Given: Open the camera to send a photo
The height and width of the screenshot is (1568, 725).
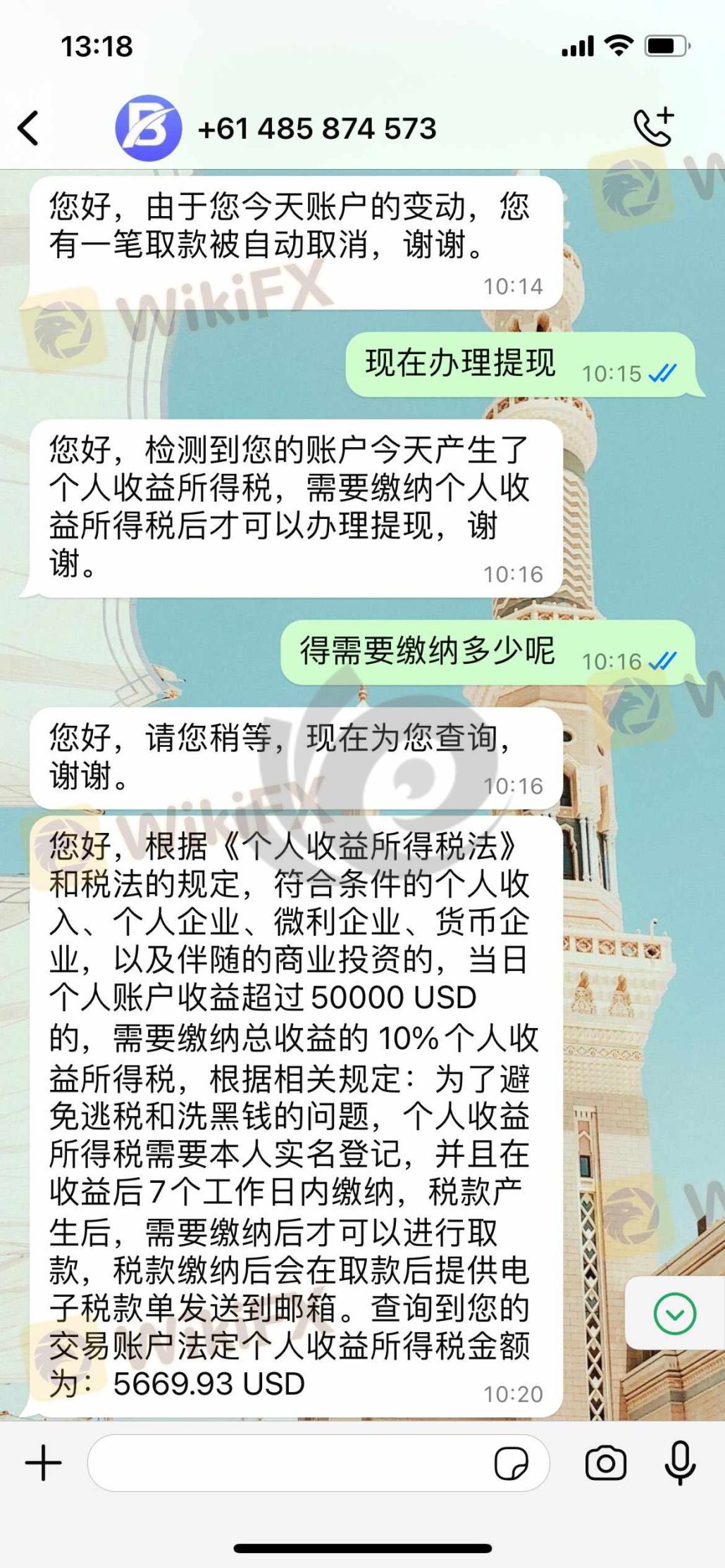Looking at the screenshot, I should 605,1463.
